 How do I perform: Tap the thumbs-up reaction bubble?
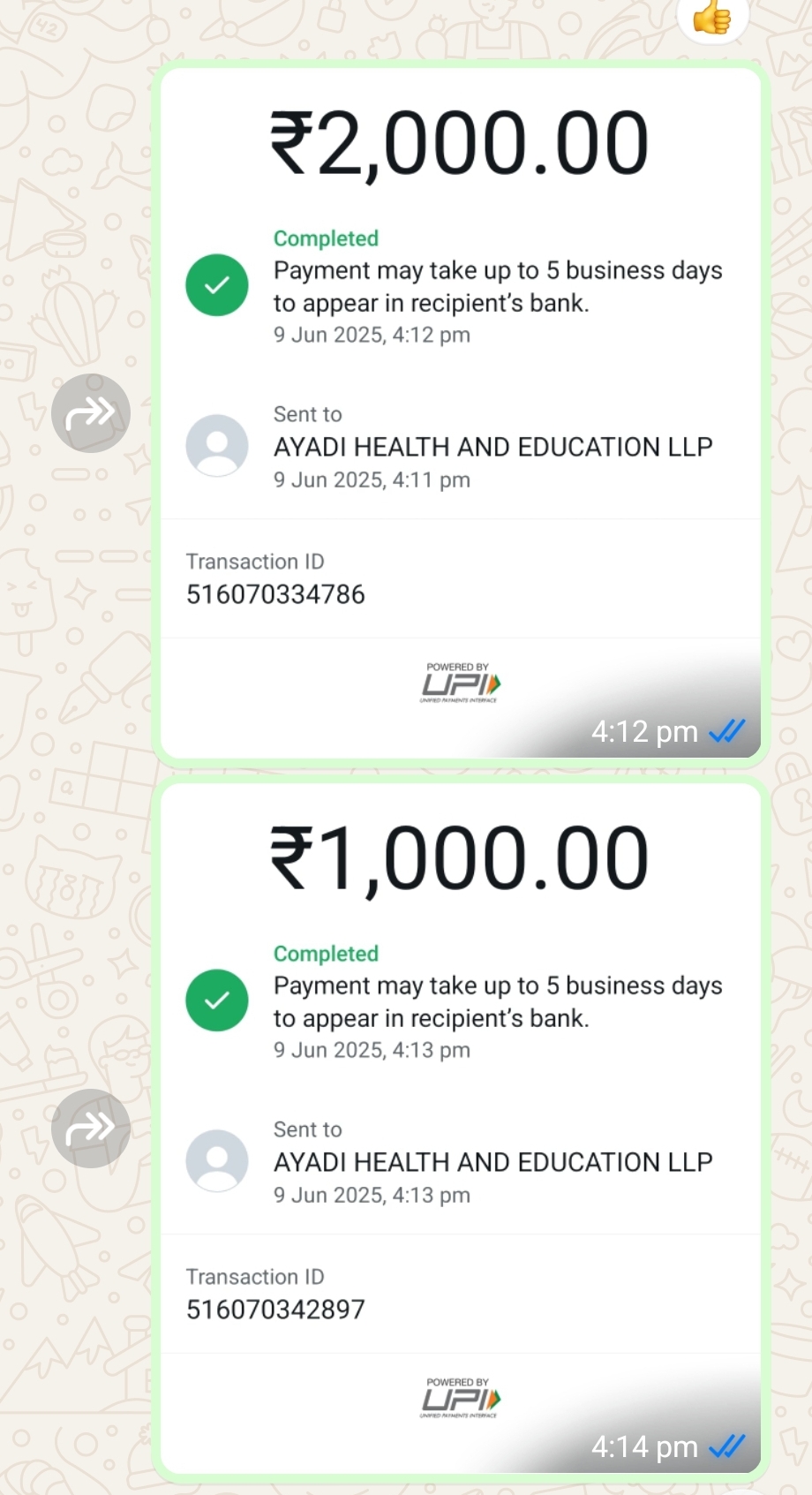tap(711, 16)
